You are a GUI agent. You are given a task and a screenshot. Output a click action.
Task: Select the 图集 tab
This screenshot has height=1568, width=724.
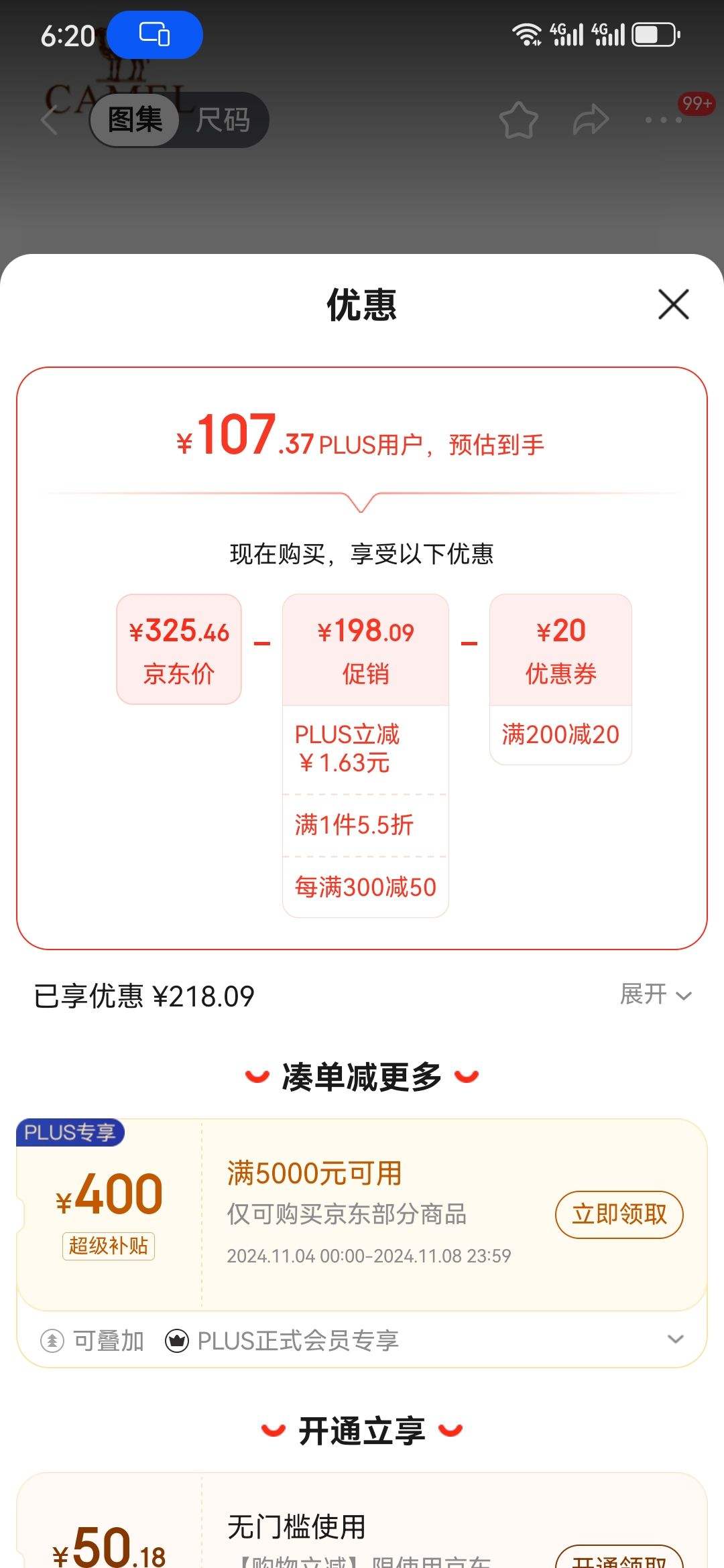(x=135, y=121)
